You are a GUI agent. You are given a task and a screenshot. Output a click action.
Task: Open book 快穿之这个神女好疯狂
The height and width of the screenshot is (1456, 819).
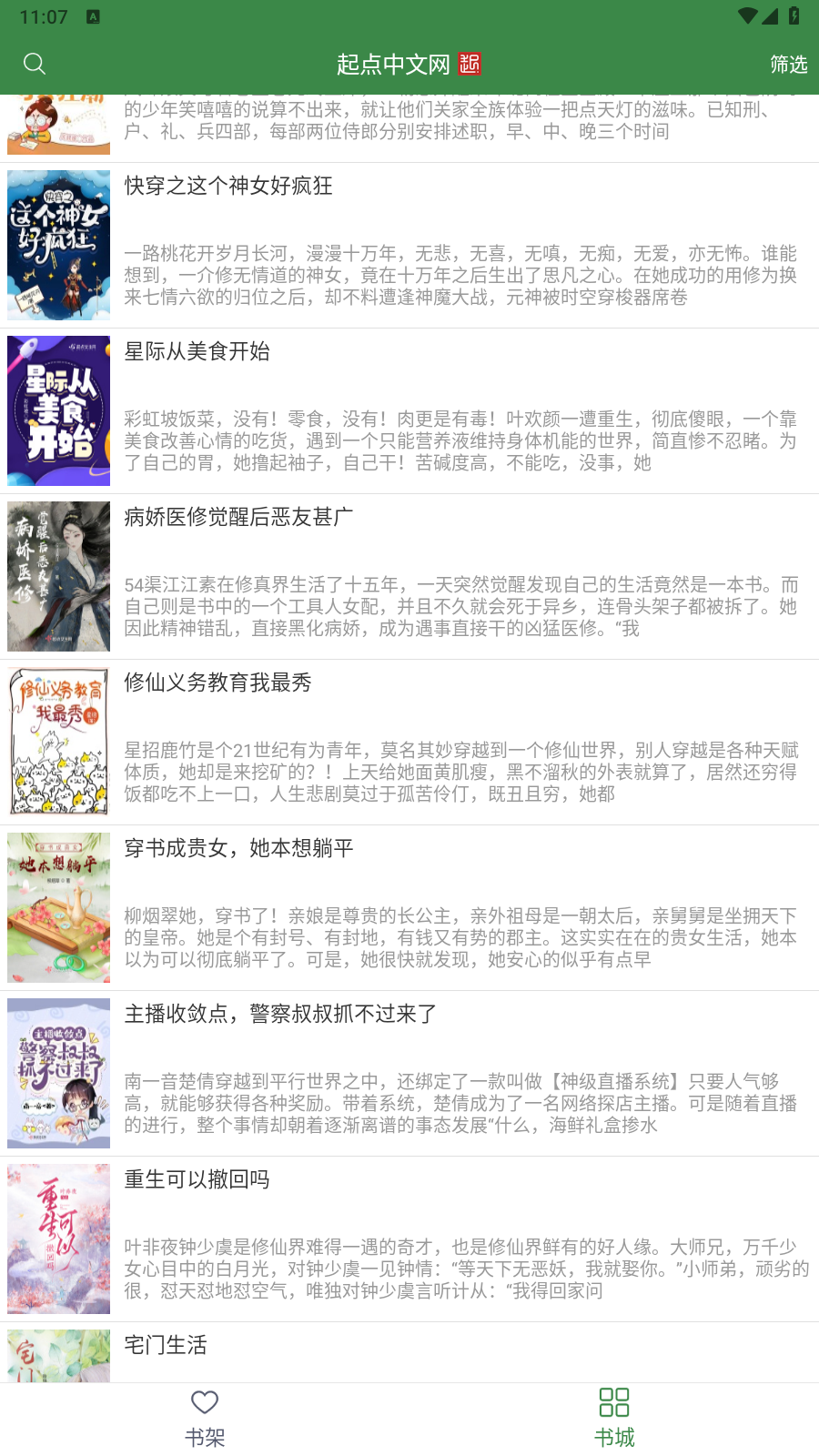(x=409, y=246)
